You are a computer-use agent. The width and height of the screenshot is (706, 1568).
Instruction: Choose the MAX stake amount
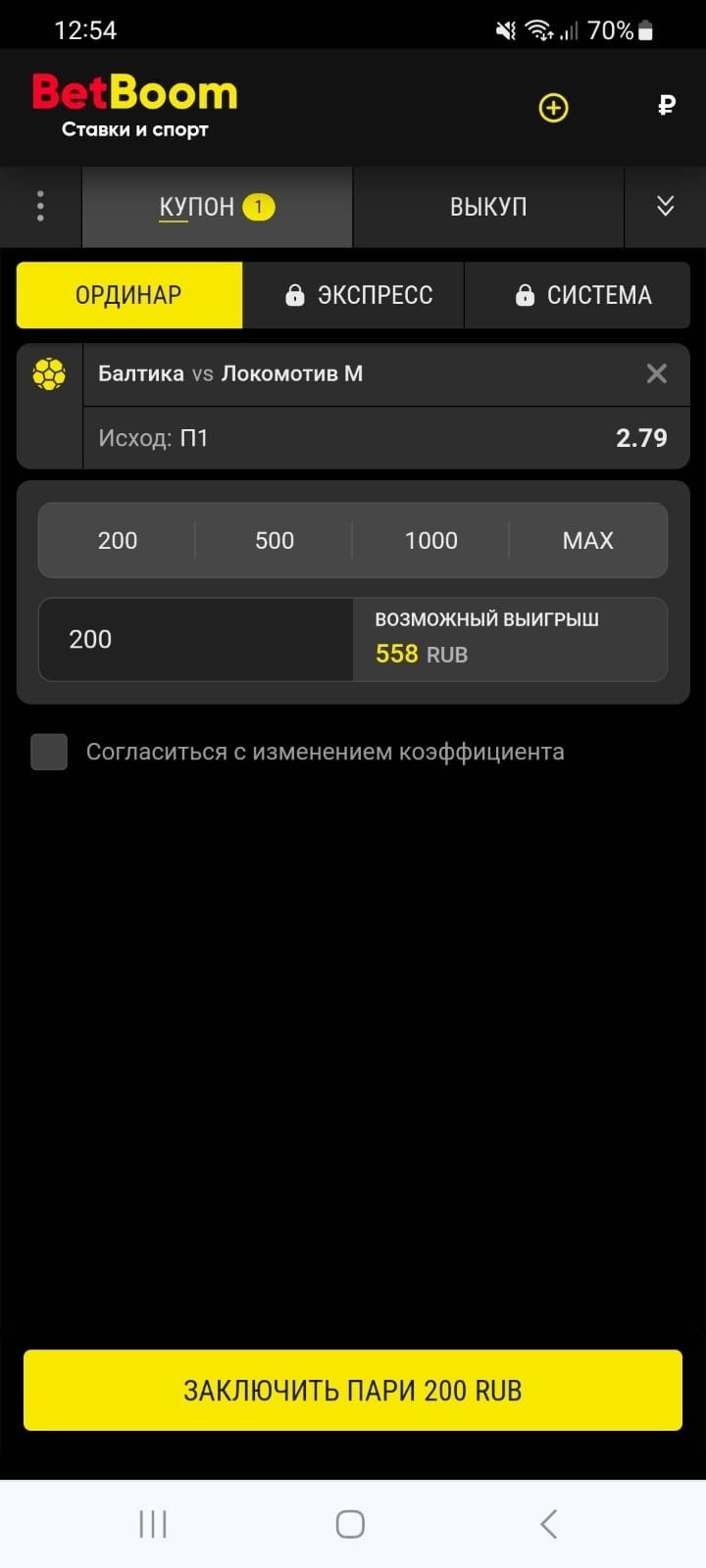click(x=588, y=540)
